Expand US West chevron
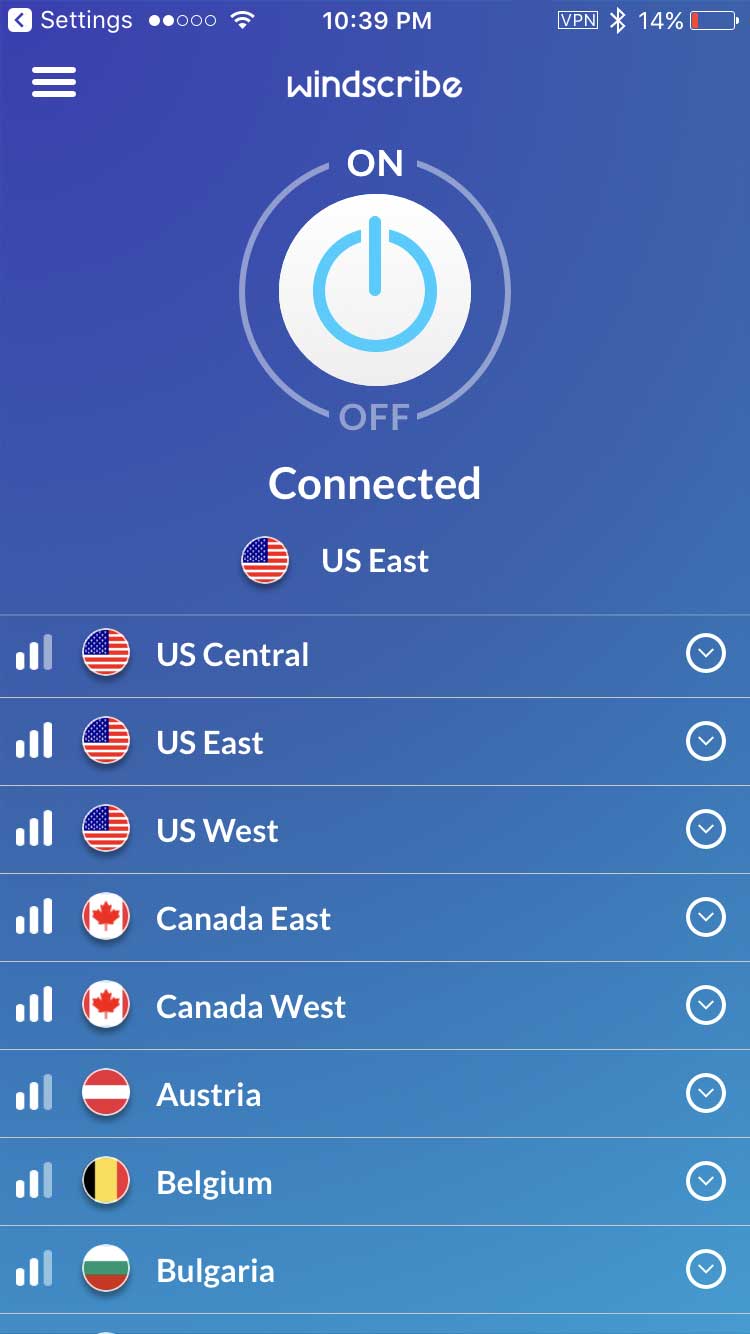750x1334 pixels. pyautogui.click(x=706, y=831)
